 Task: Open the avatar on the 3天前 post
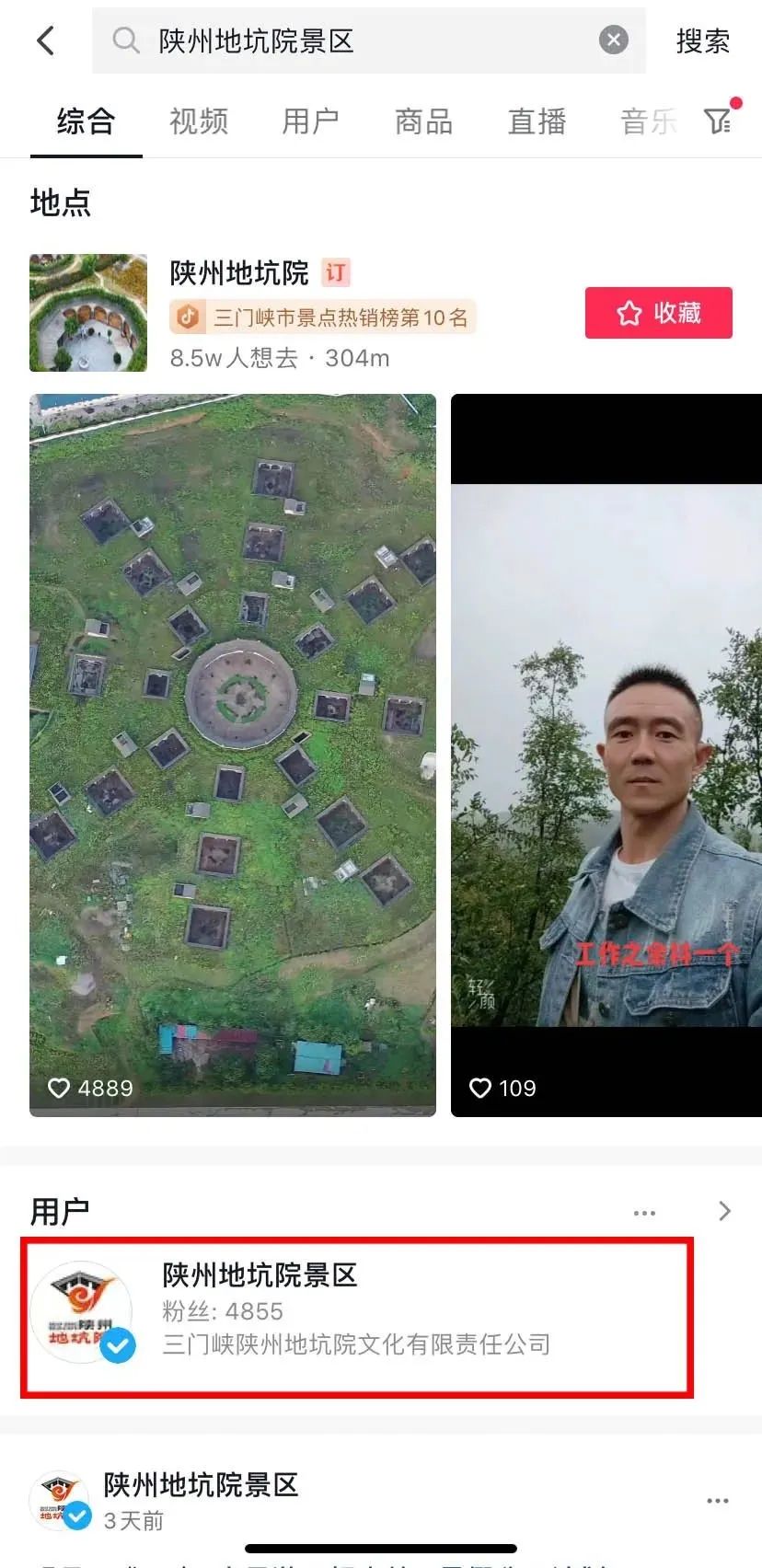(60, 1500)
